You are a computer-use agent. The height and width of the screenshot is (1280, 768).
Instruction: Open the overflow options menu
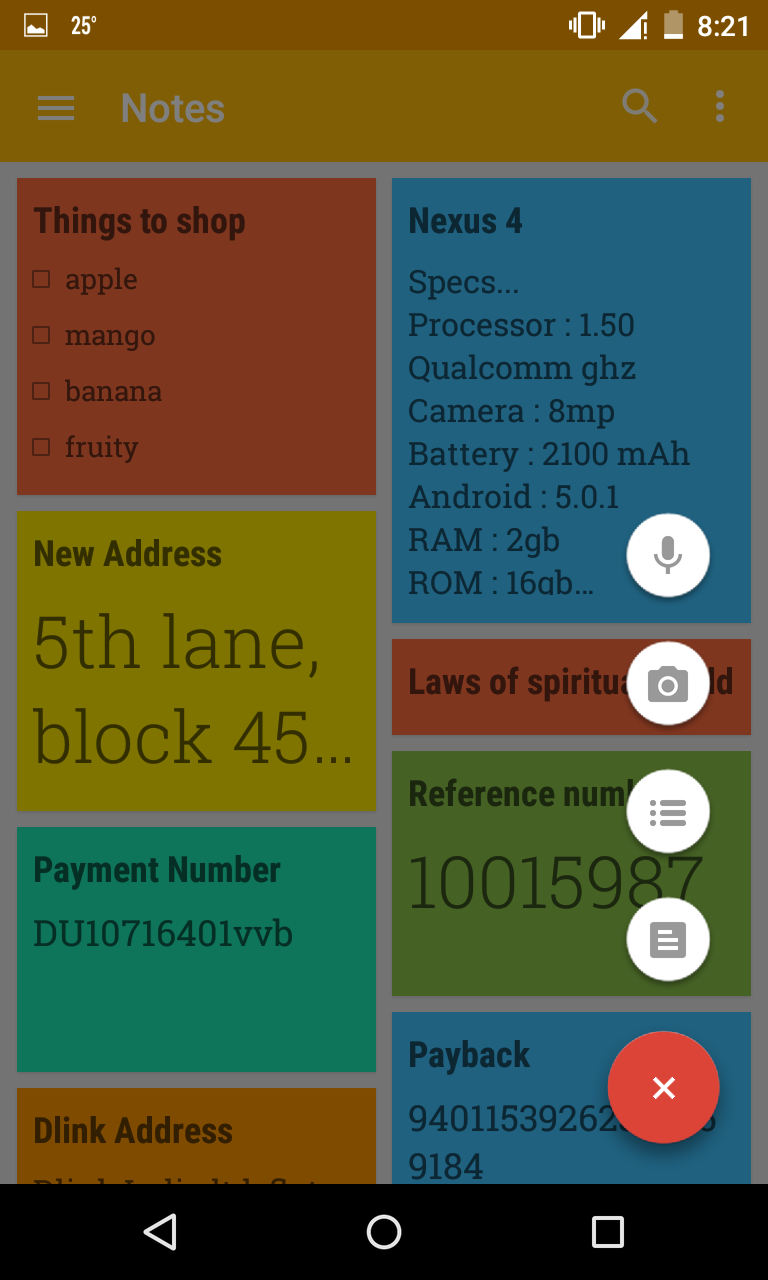coord(719,106)
